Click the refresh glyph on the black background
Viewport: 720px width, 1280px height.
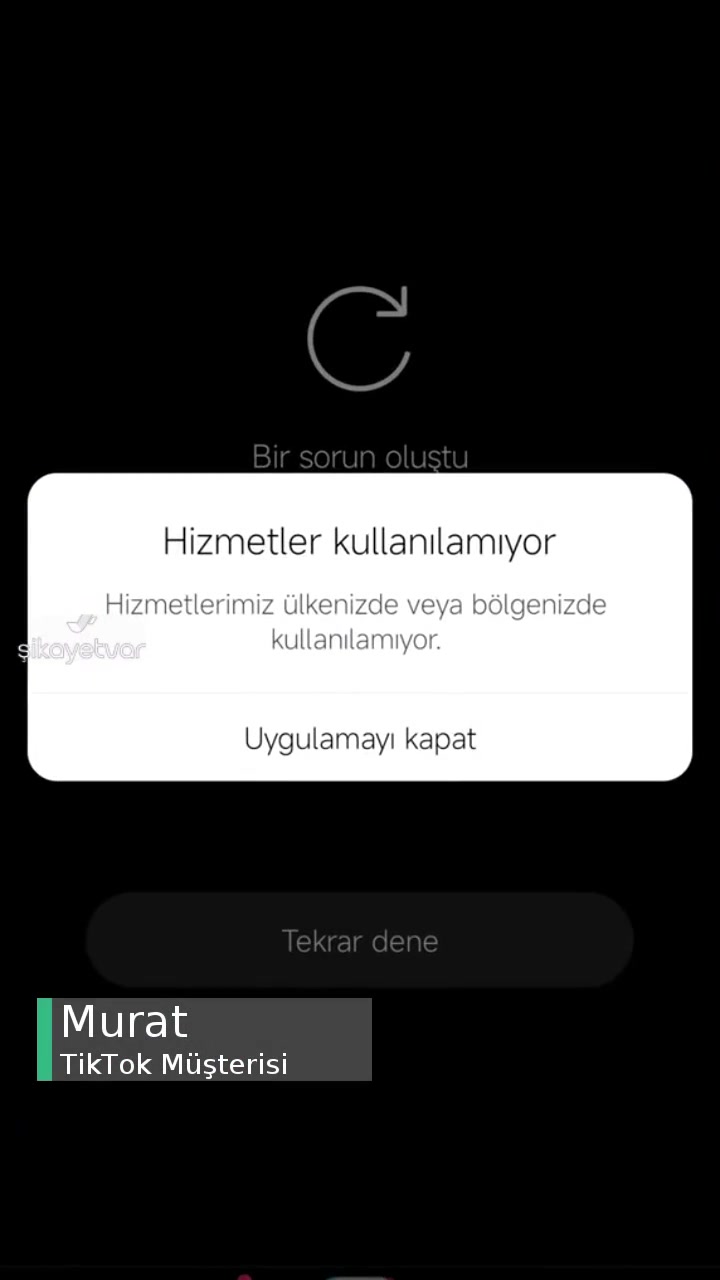click(360, 338)
